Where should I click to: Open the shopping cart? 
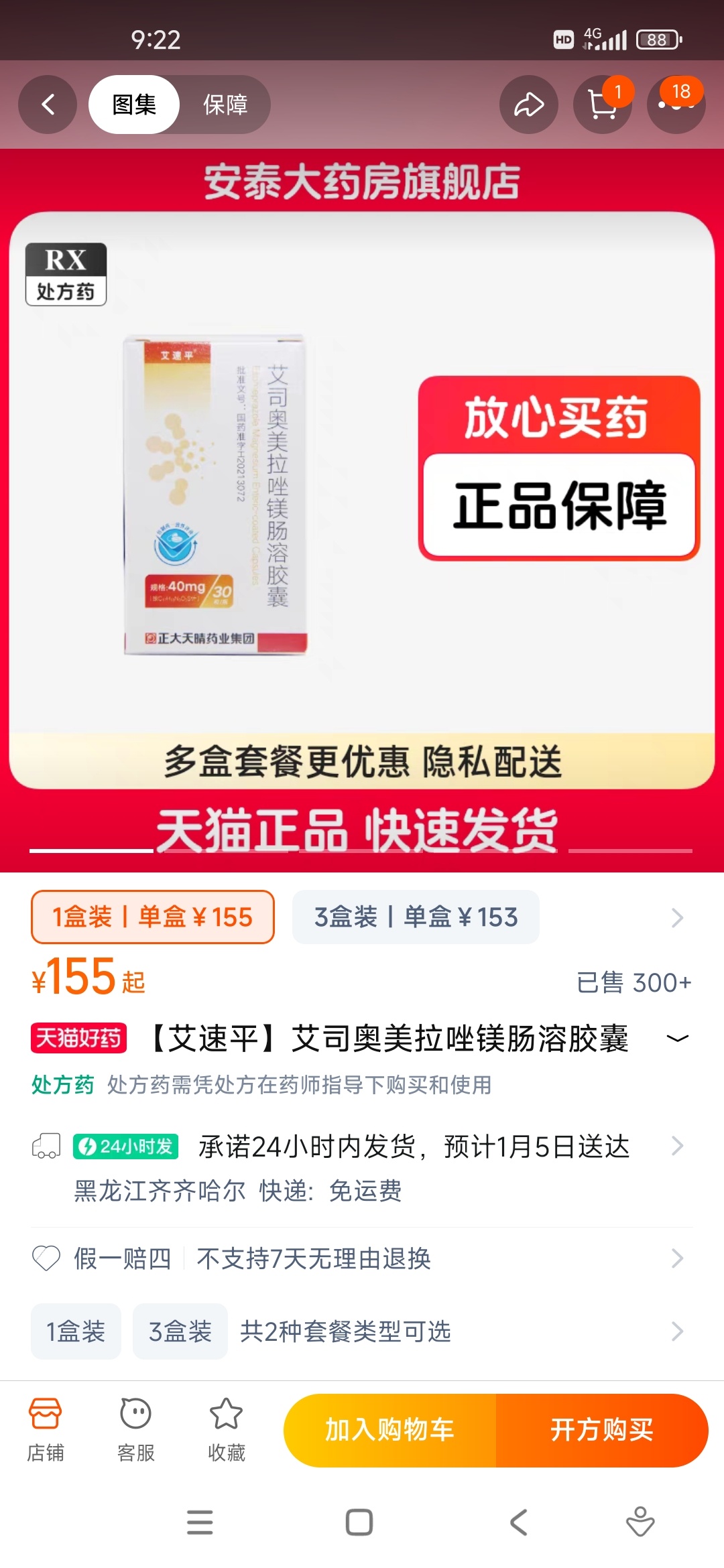(602, 105)
